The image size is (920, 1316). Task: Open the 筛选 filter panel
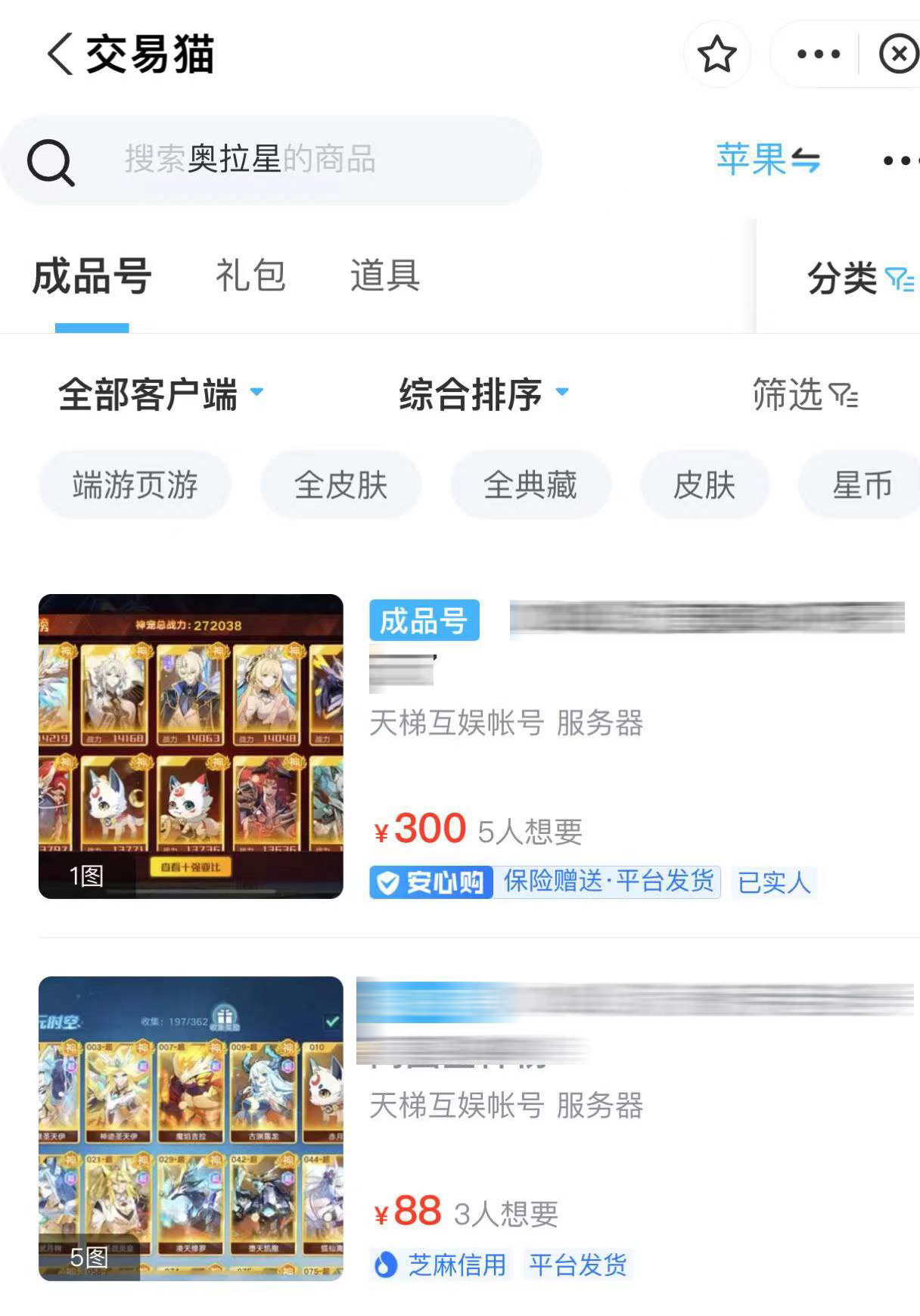[804, 394]
